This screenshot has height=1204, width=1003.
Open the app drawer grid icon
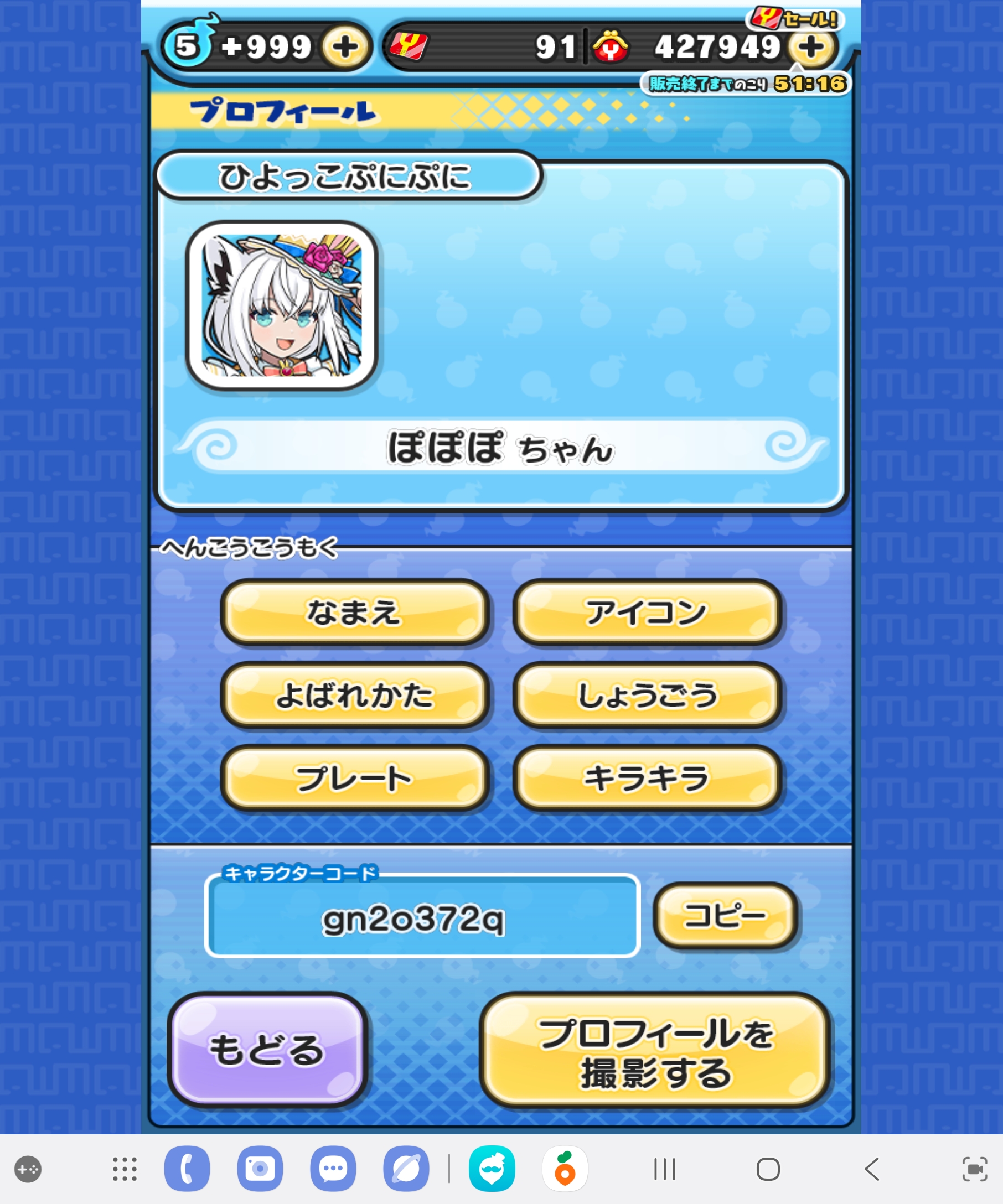(125, 1169)
